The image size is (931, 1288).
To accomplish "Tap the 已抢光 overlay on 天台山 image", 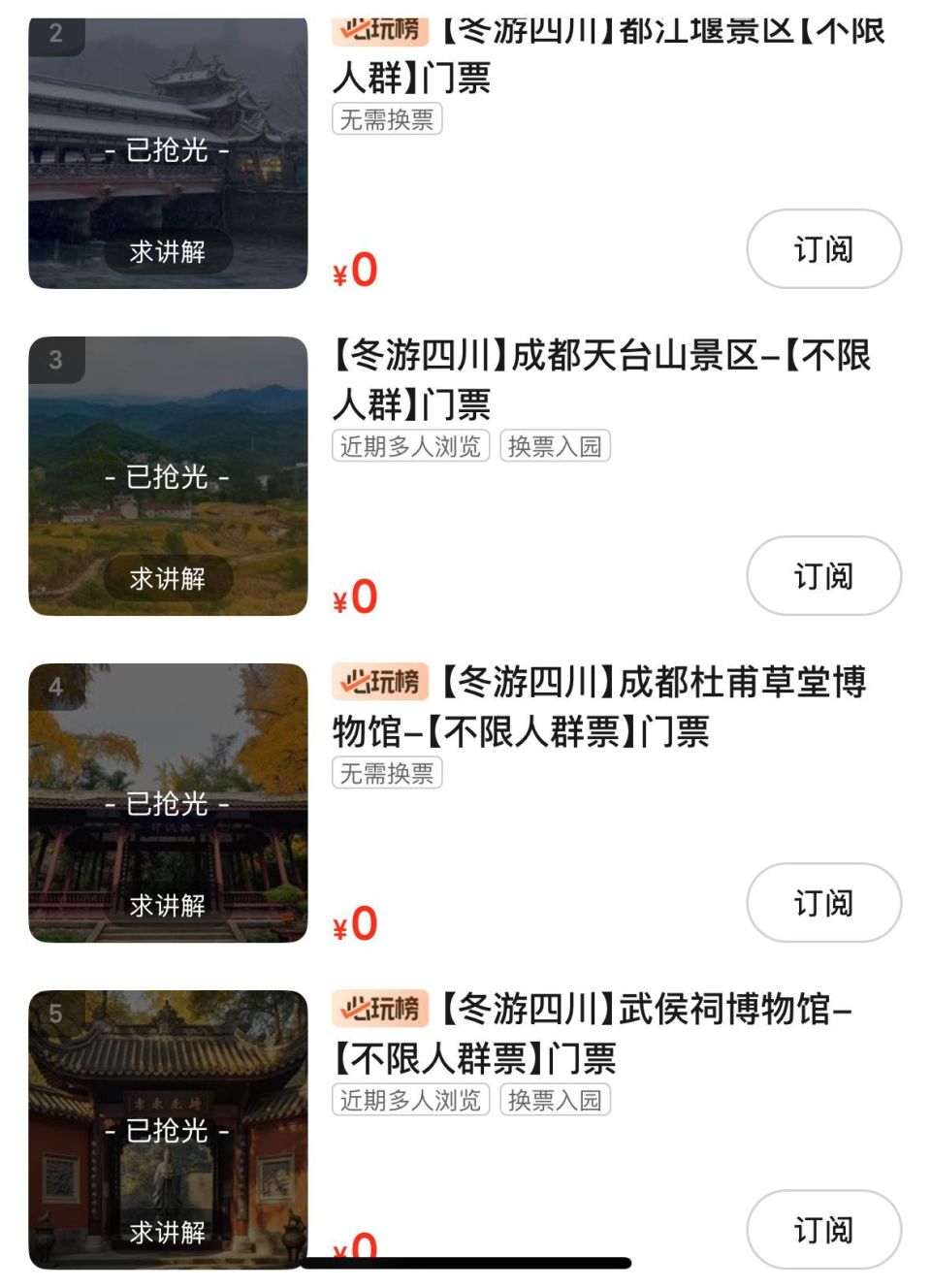I will [166, 478].
